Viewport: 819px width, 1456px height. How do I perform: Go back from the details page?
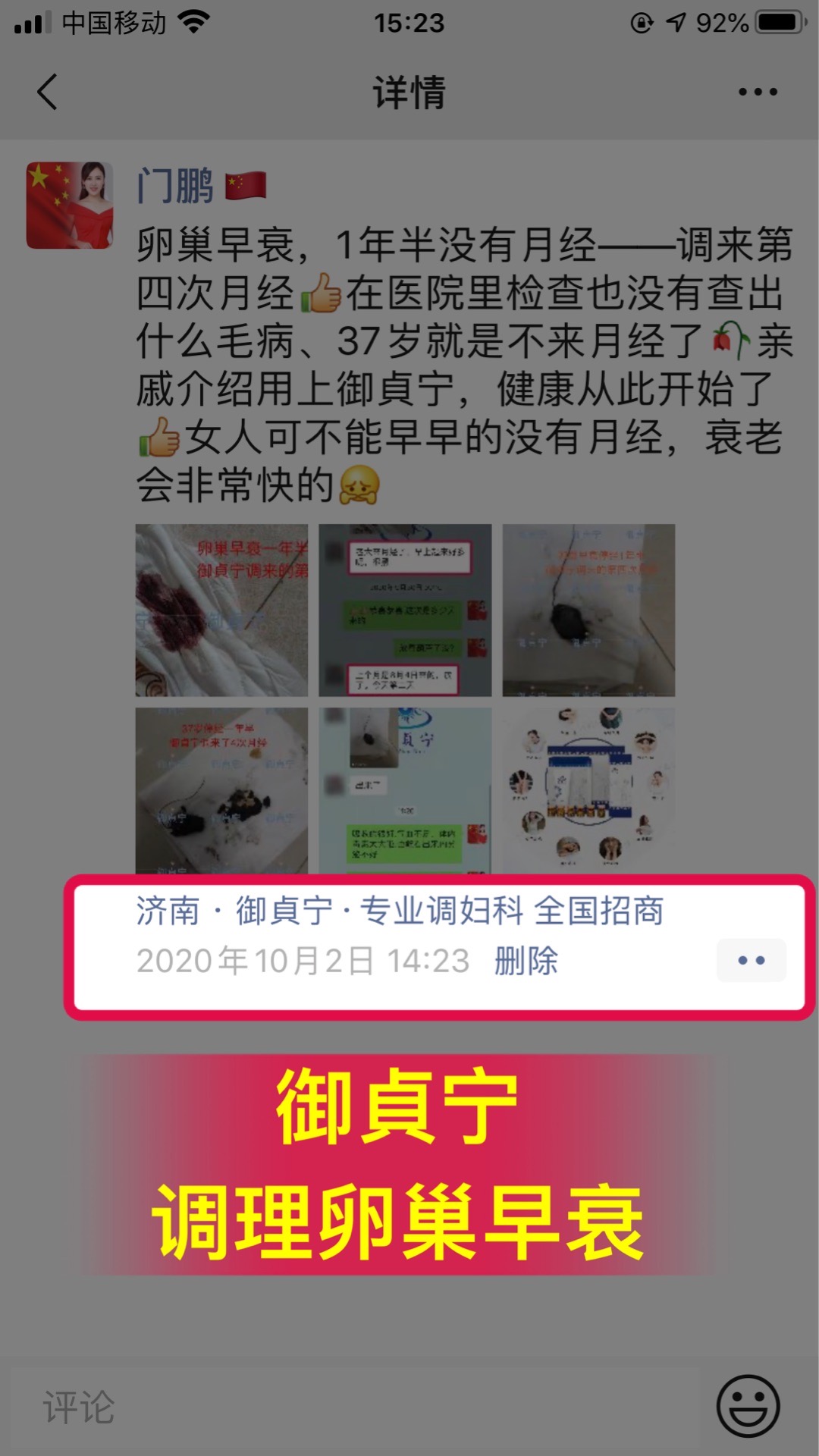[47, 92]
